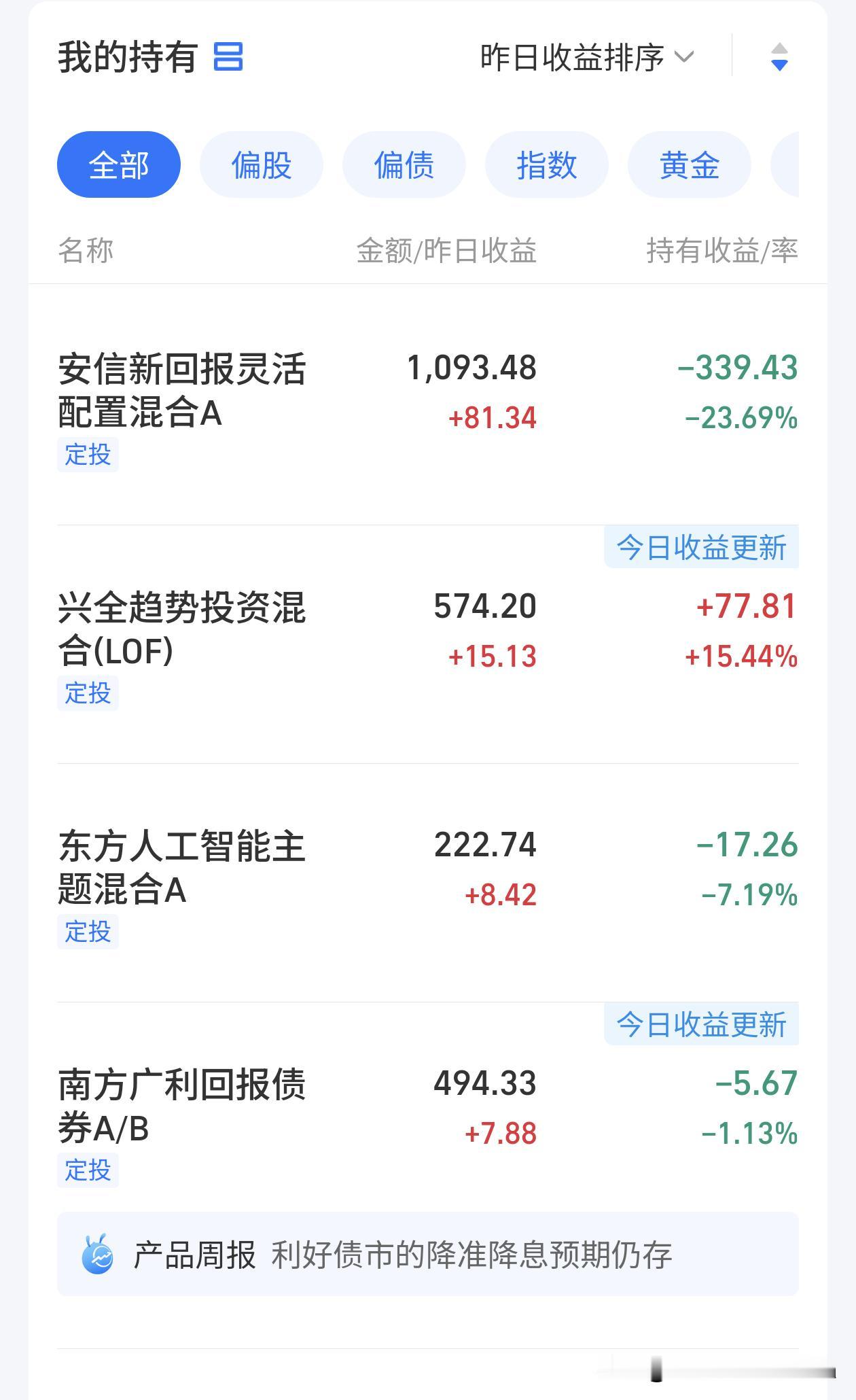Switch to the 偏股 category
Screen dimensions: 856x1400
pos(262,164)
